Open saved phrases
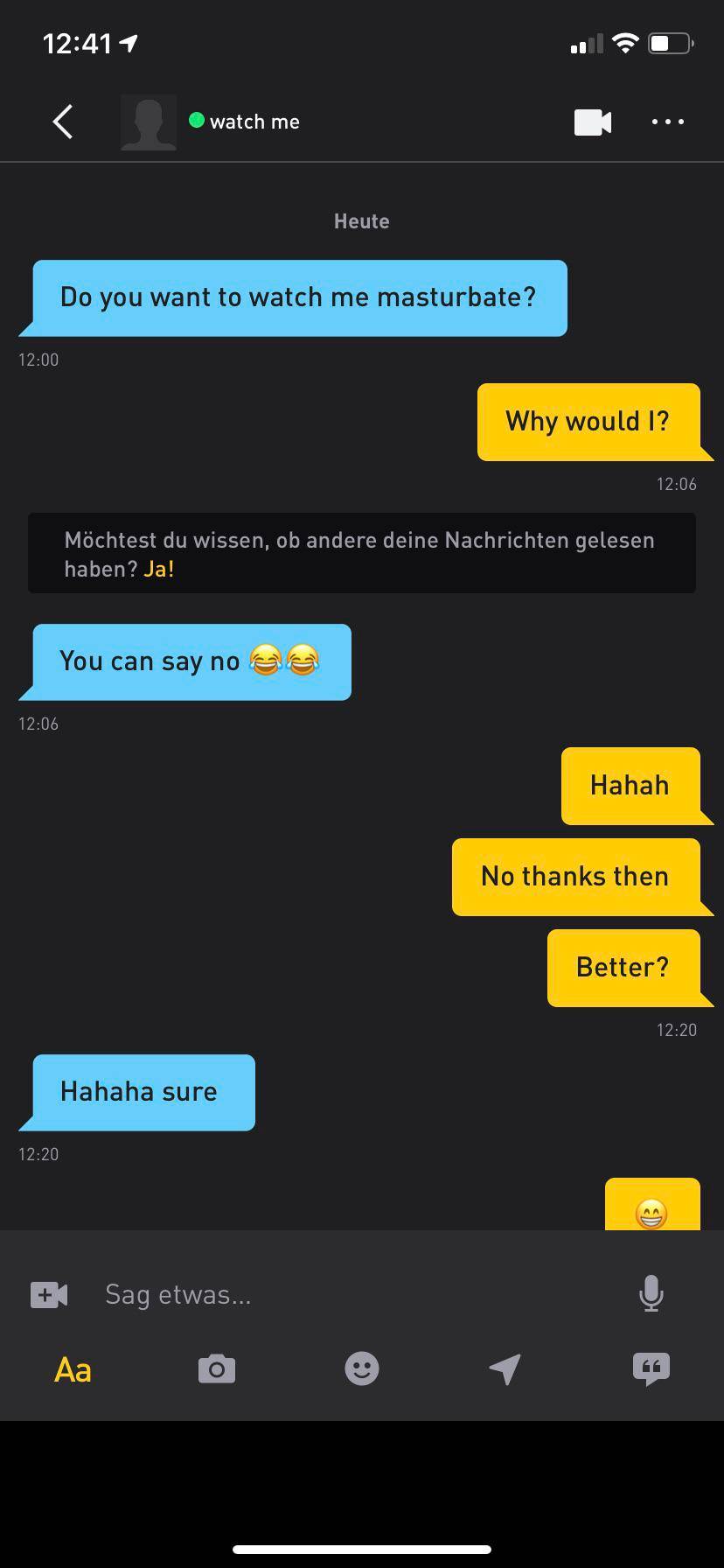The height and width of the screenshot is (1568, 724). pyautogui.click(x=651, y=1368)
